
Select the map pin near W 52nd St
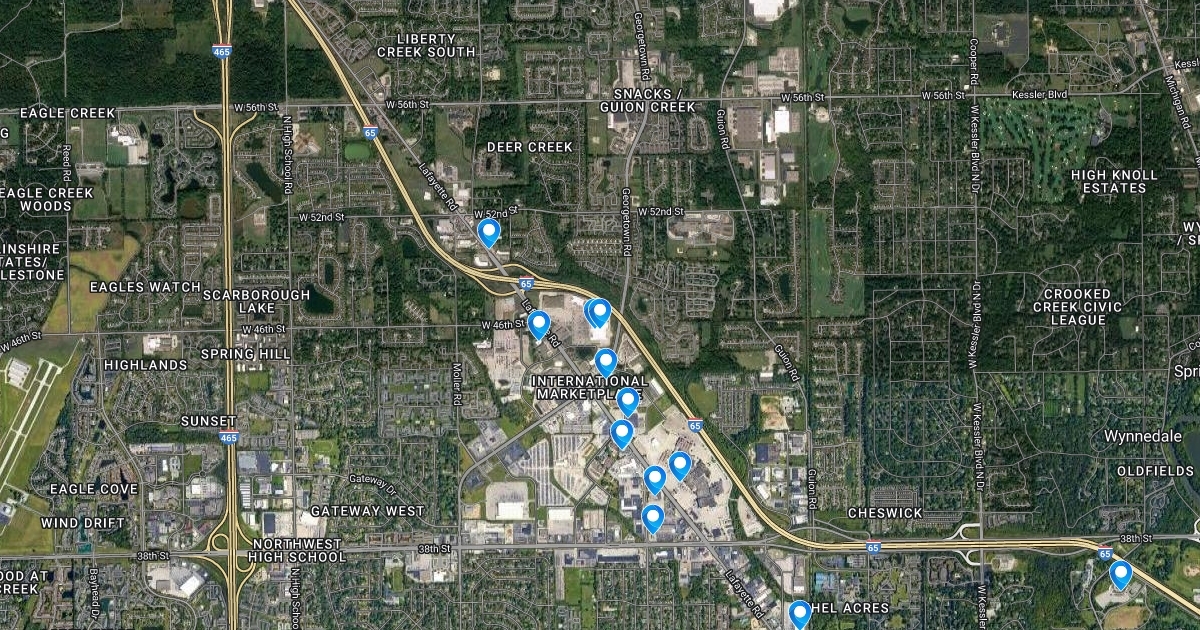(488, 232)
